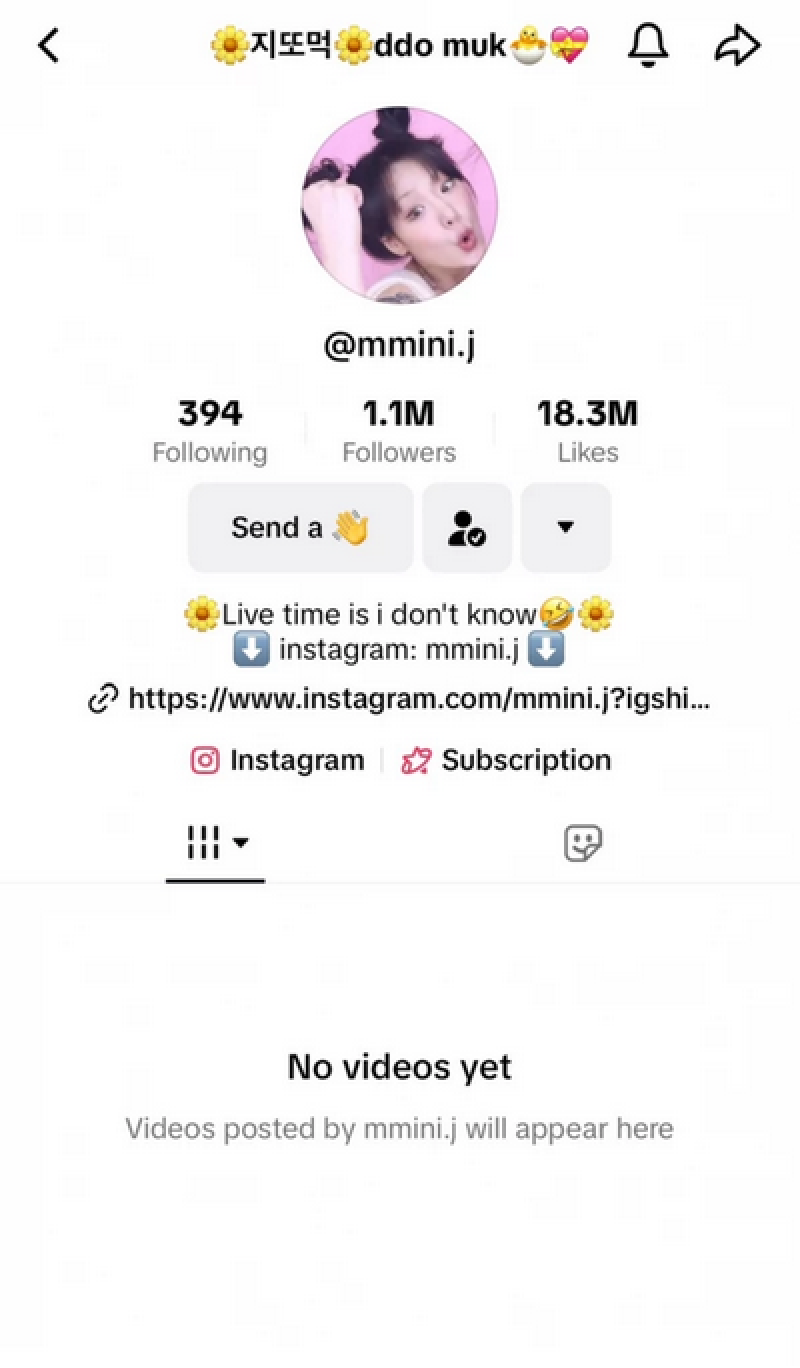
Task: View the Following list
Action: 209,431
